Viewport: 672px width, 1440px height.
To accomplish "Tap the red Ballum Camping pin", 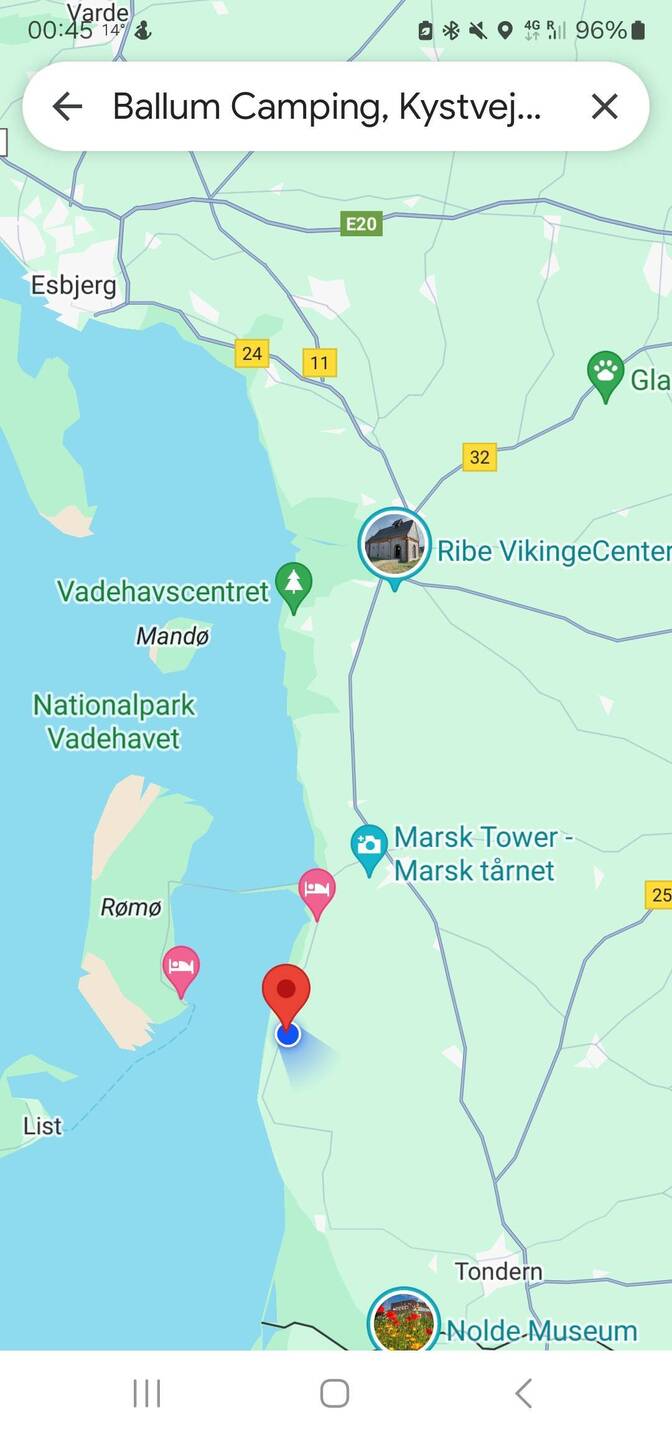I will click(x=287, y=992).
